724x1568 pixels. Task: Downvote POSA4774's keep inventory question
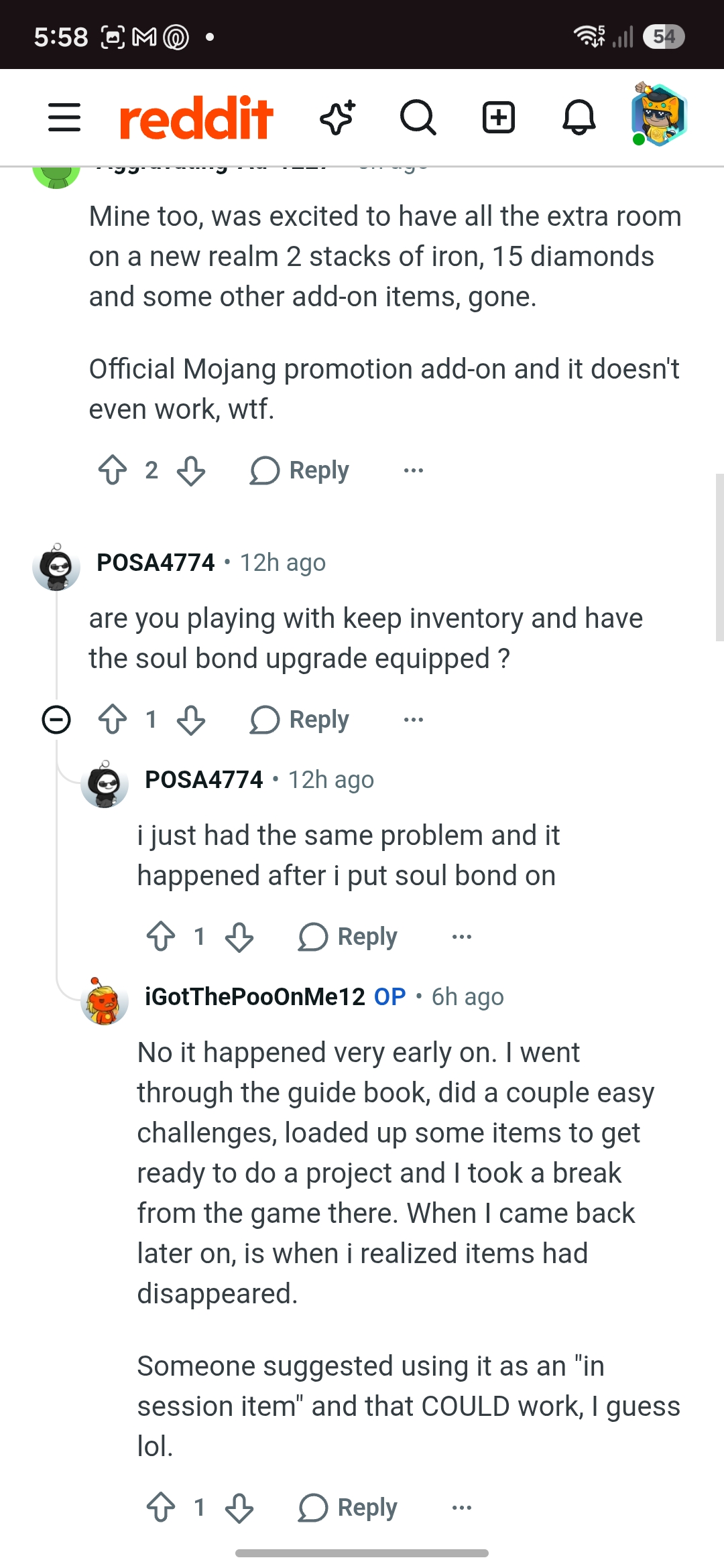click(191, 720)
